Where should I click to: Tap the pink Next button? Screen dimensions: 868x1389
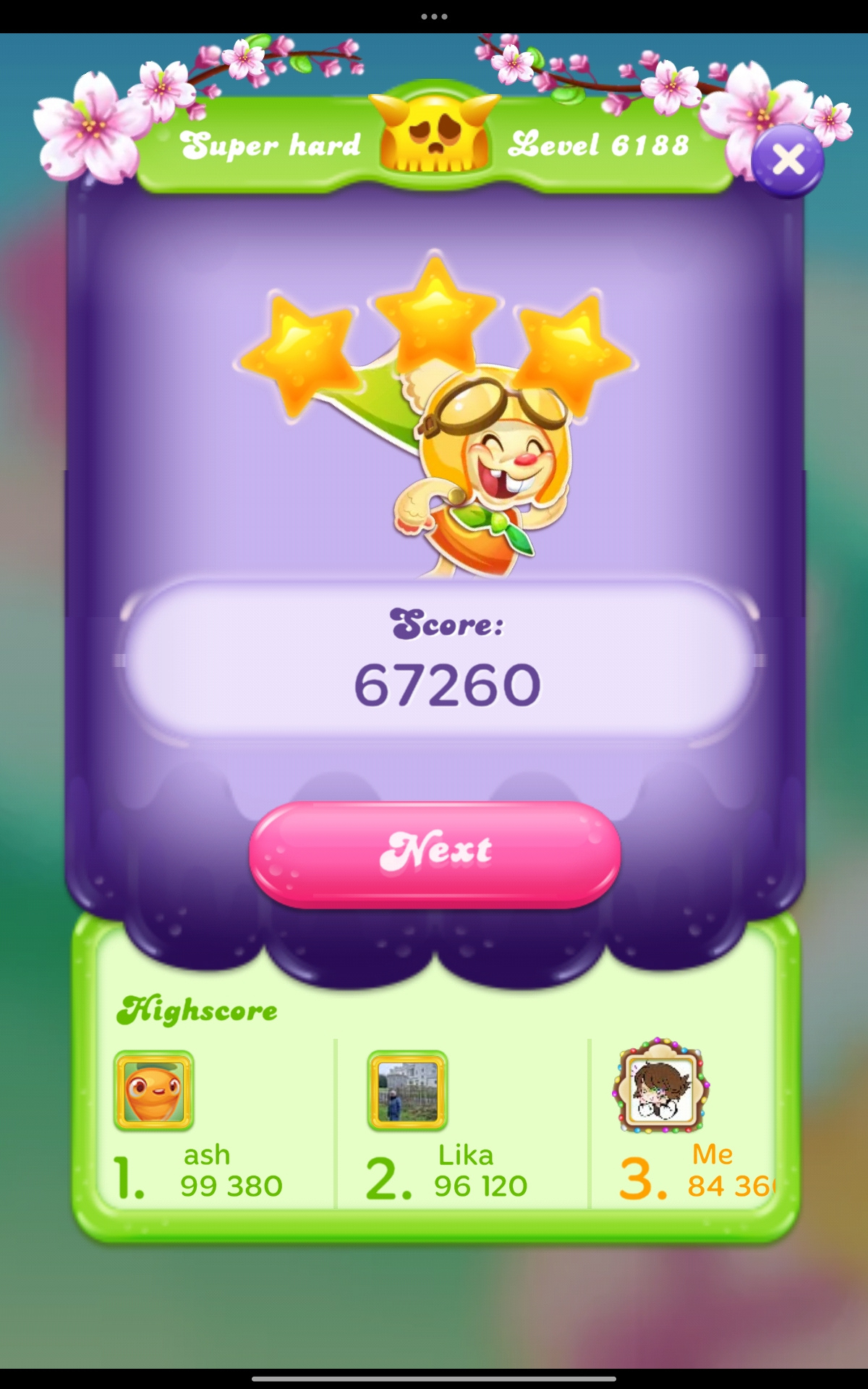pos(435,854)
